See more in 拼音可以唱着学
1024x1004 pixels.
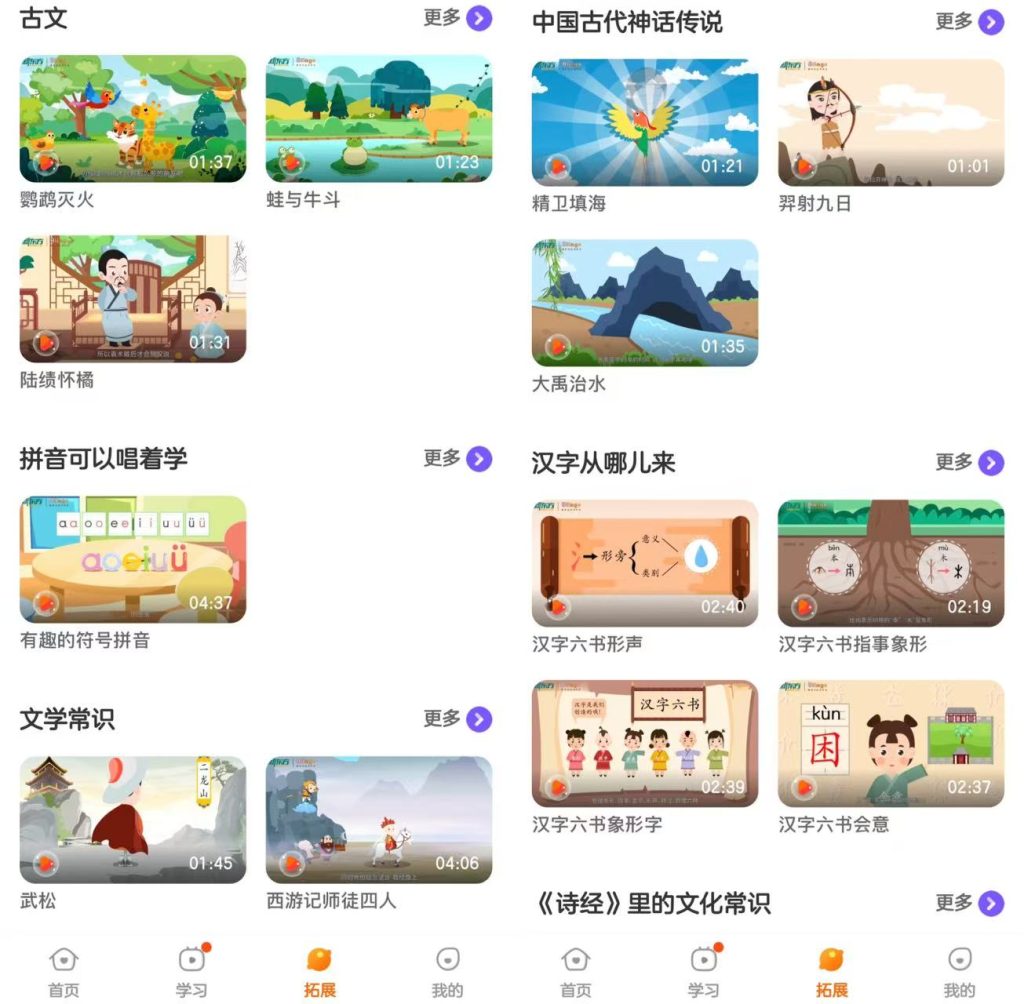coord(457,458)
